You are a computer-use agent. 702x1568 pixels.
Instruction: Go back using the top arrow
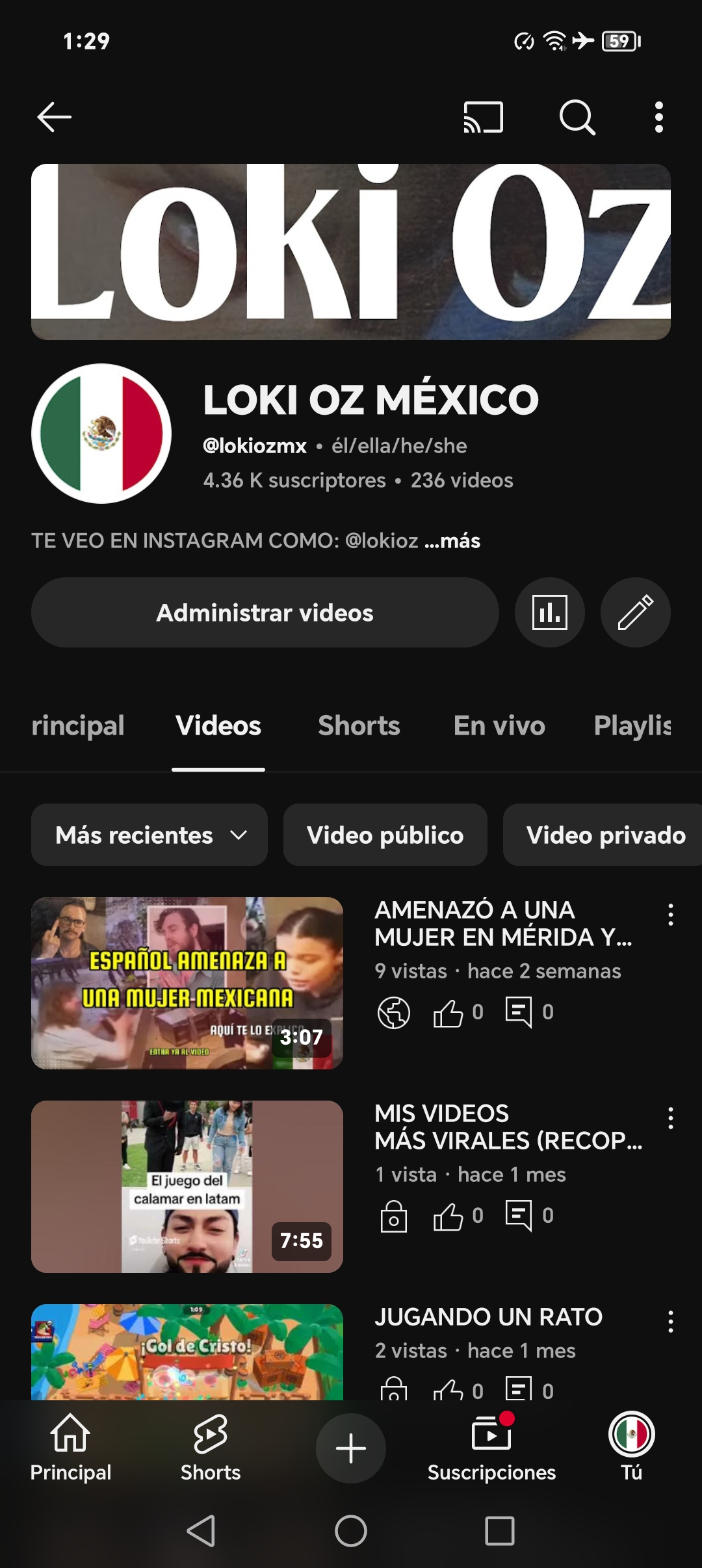click(54, 117)
